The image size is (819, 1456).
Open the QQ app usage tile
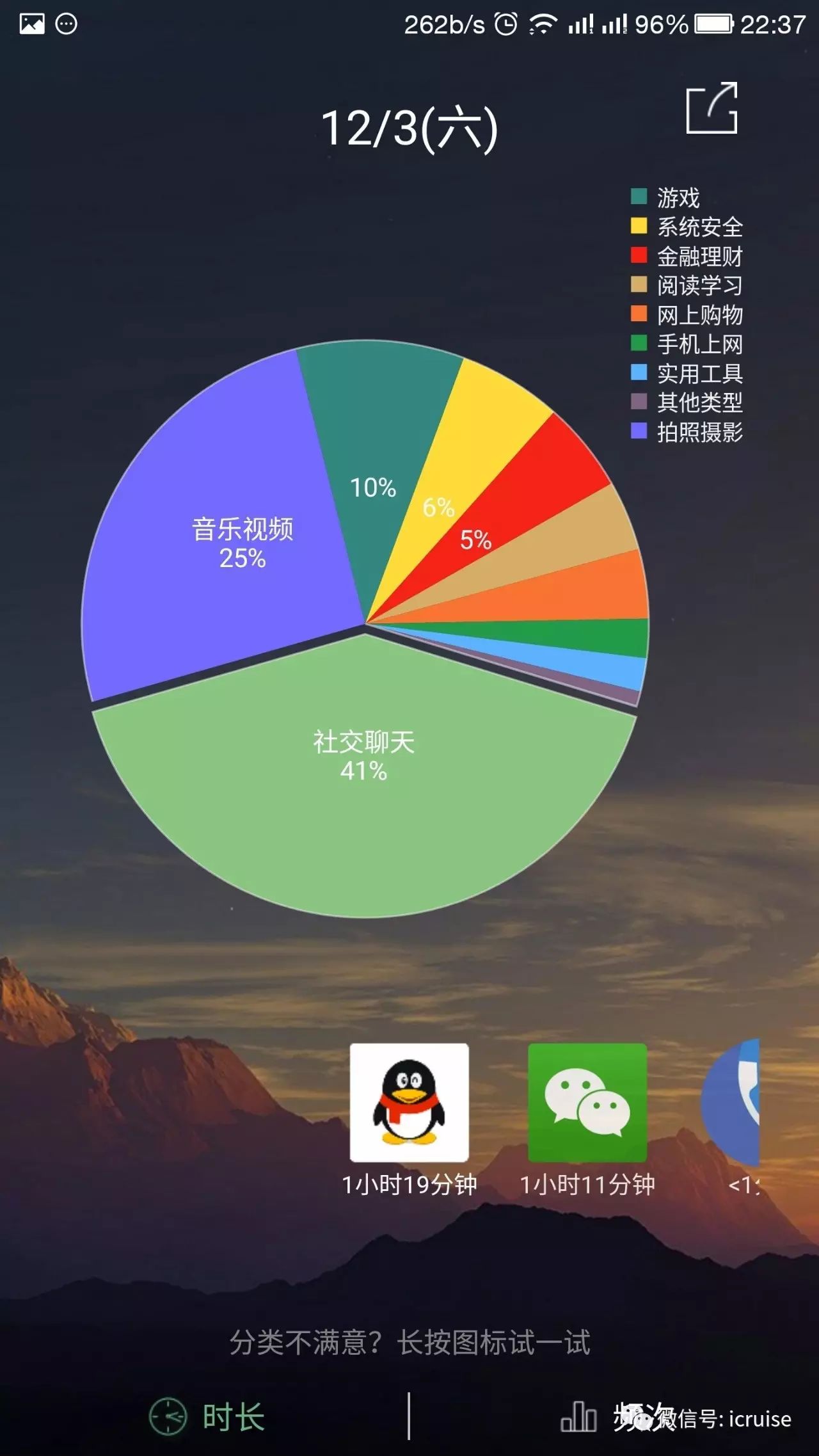409,1102
